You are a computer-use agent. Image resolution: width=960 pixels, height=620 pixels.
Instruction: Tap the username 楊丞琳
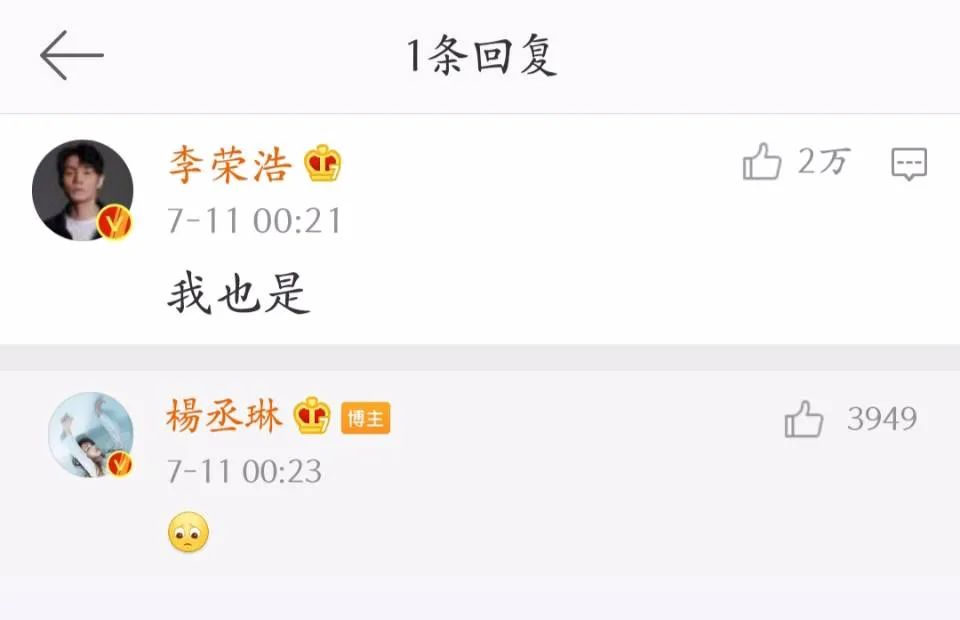click(226, 416)
